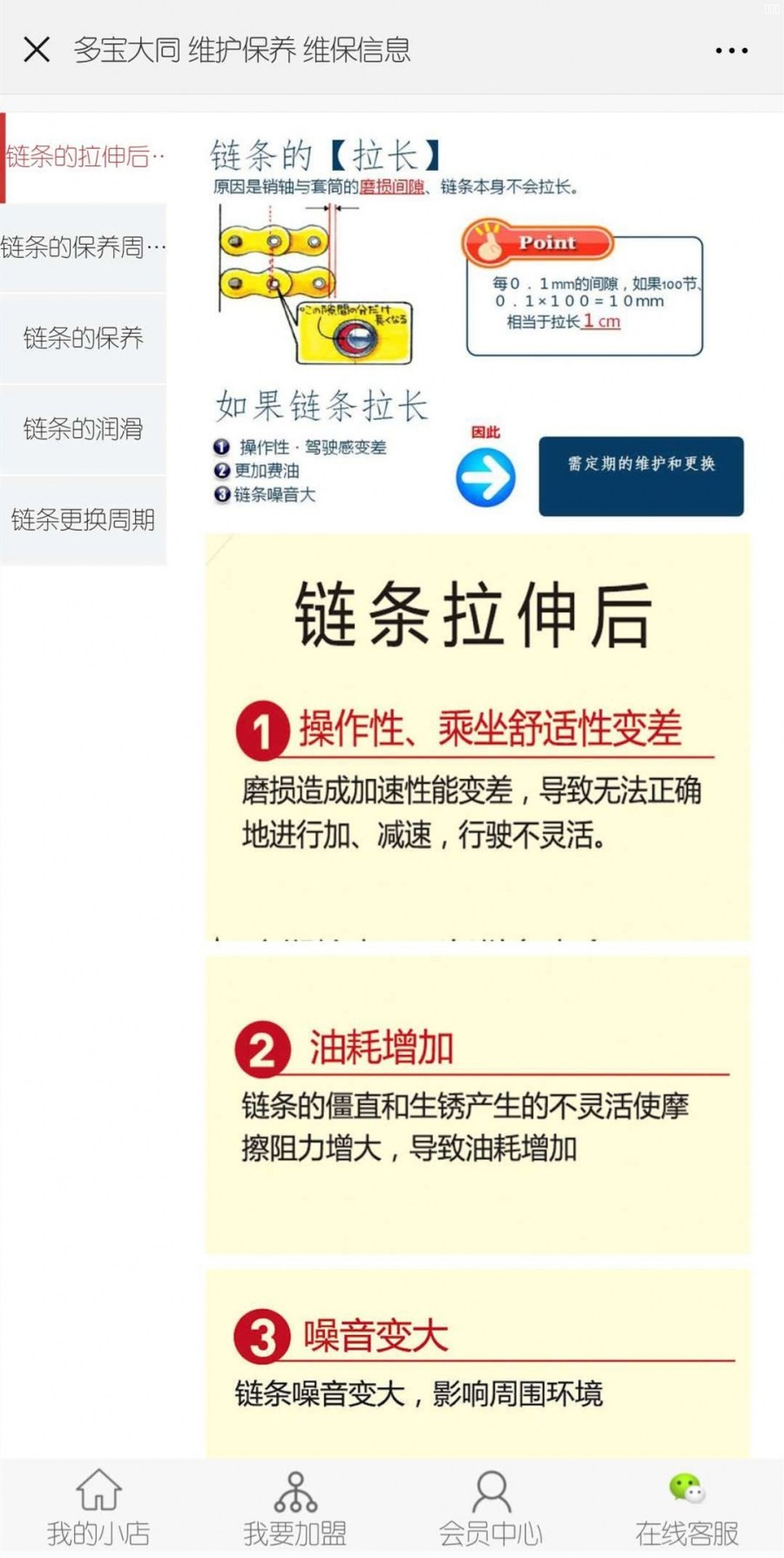Open the three-dot overflow menu
The height and width of the screenshot is (1558, 784).
731,51
